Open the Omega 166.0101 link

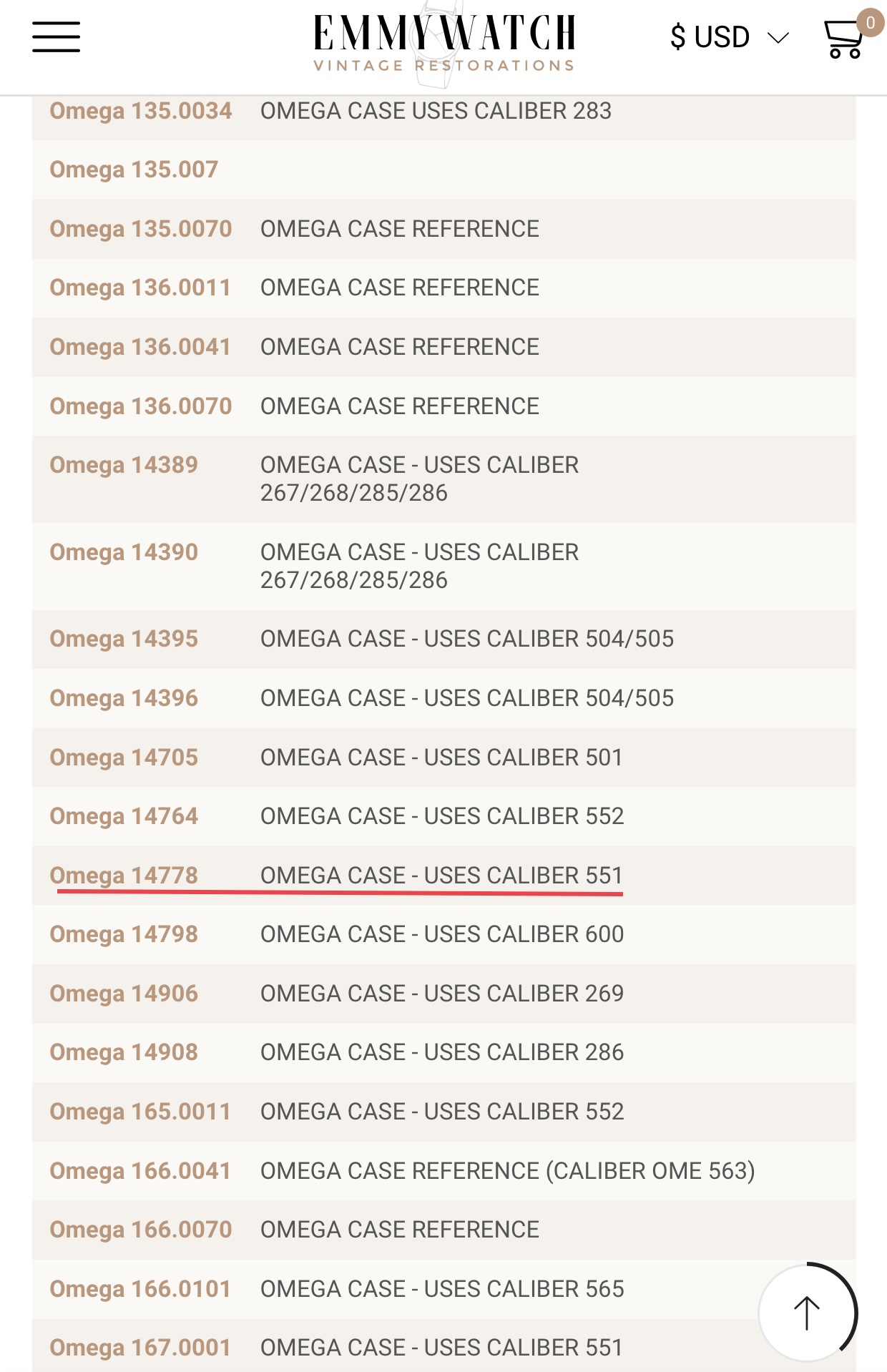(x=139, y=1289)
